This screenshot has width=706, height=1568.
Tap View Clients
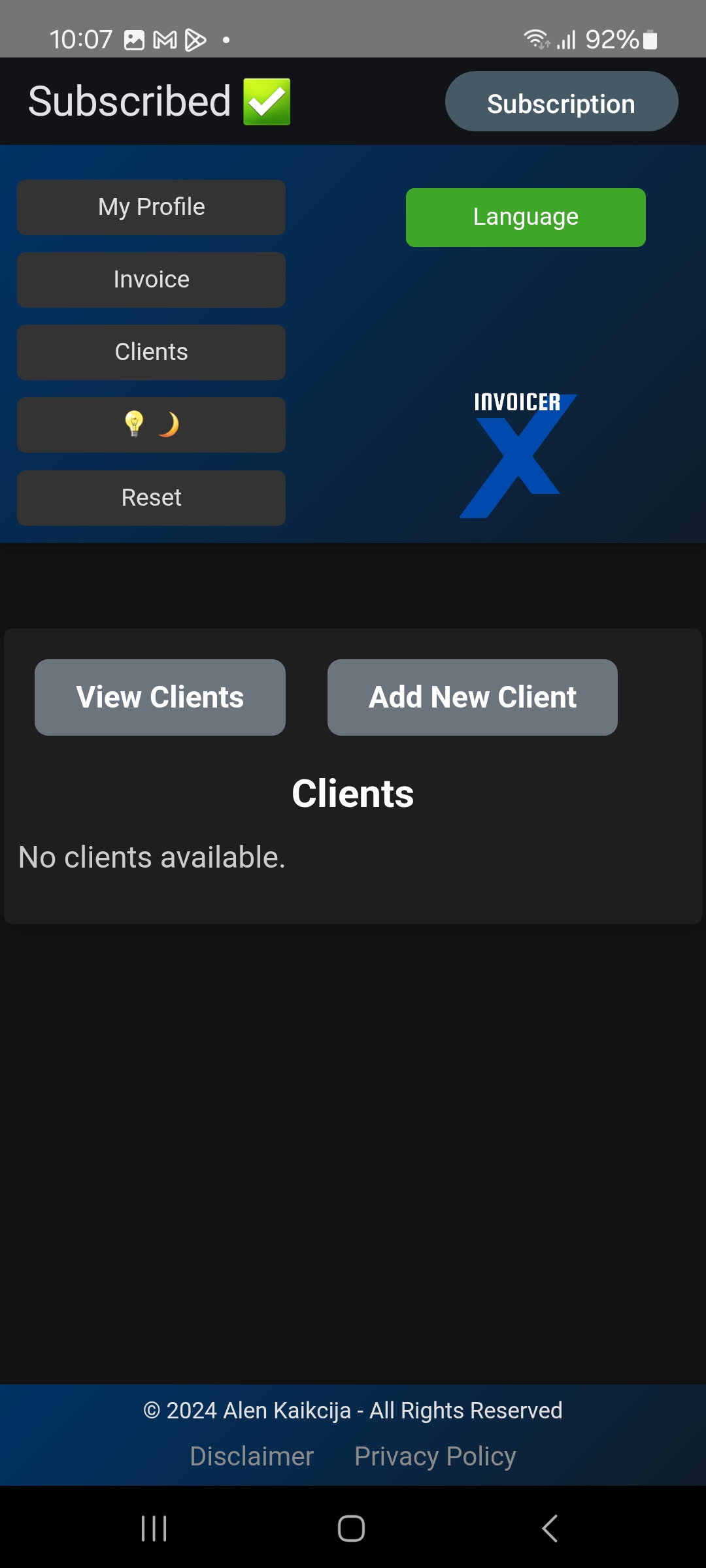point(160,697)
